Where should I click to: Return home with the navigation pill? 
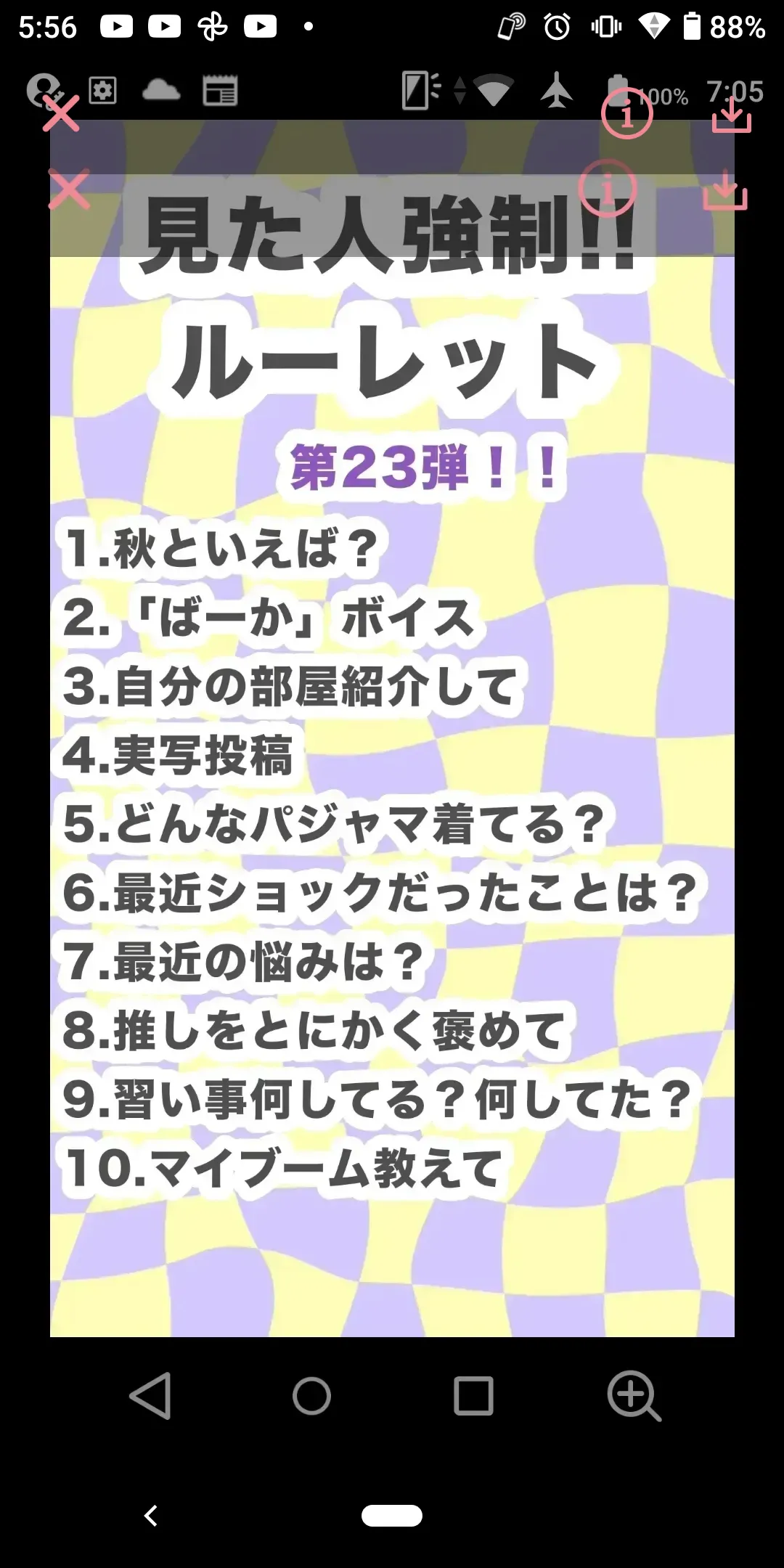pyautogui.click(x=392, y=1515)
